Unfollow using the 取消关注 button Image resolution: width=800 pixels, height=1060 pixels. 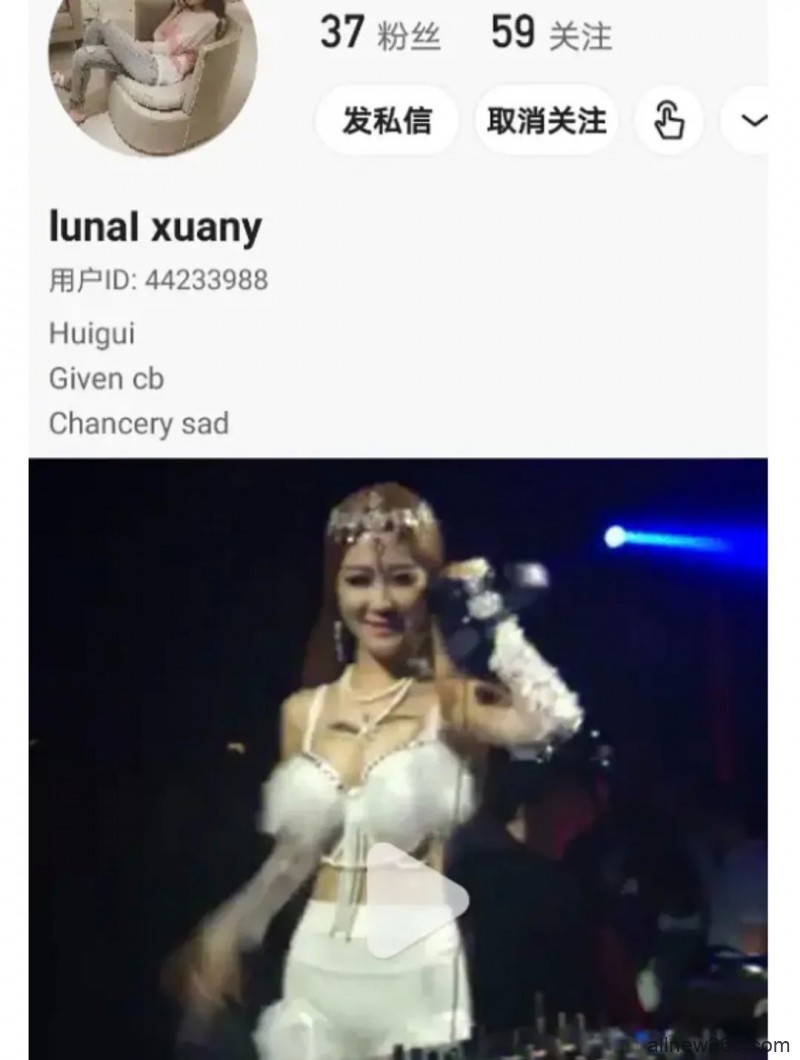pos(546,120)
